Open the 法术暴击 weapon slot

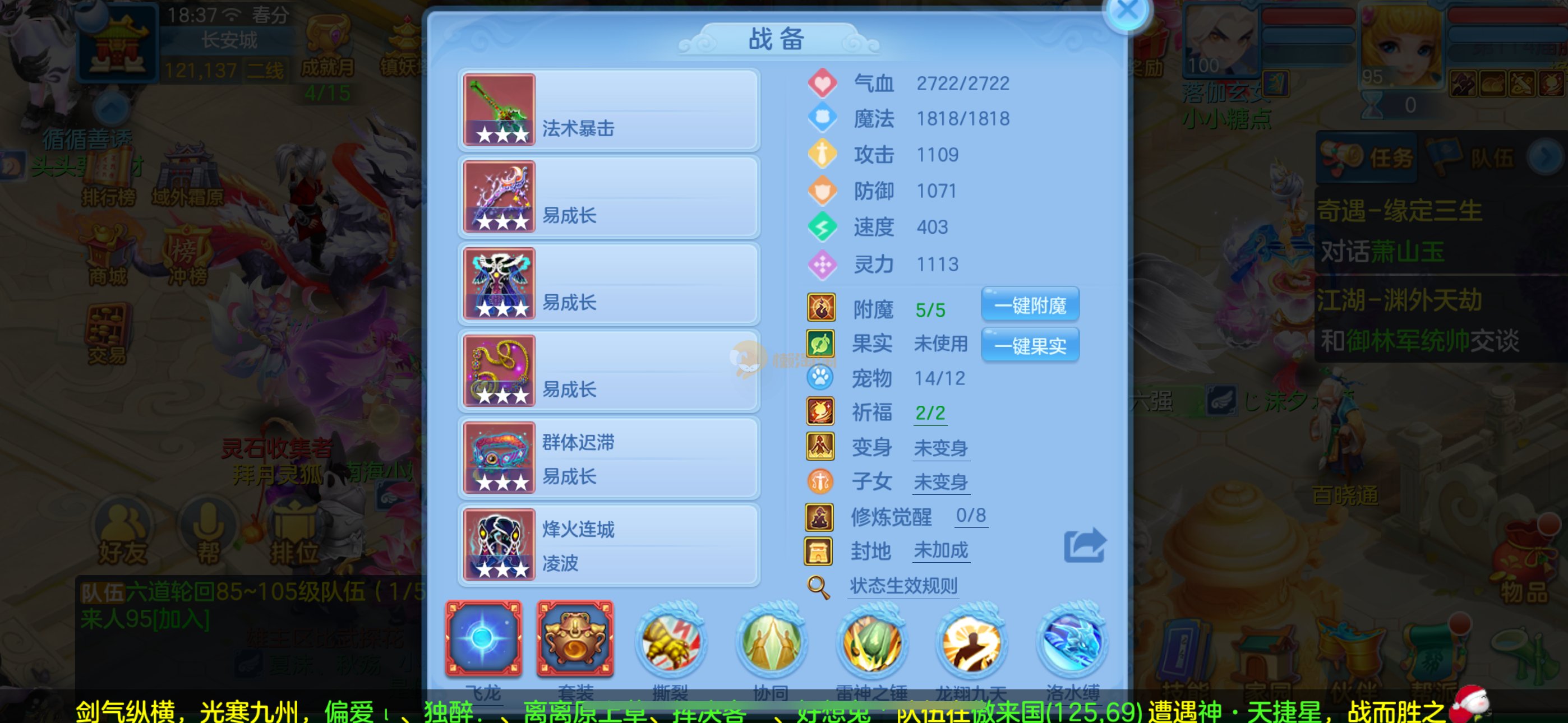[x=608, y=109]
